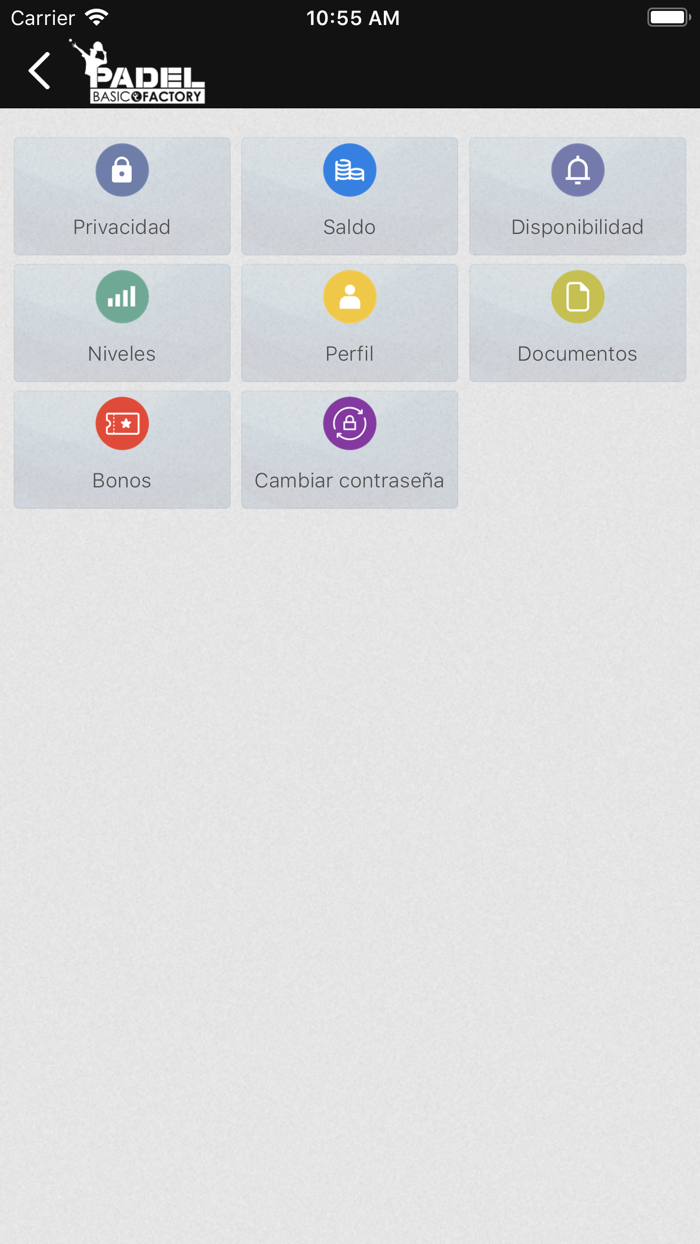
Task: Open the Privacidad settings tile
Action: tap(122, 196)
